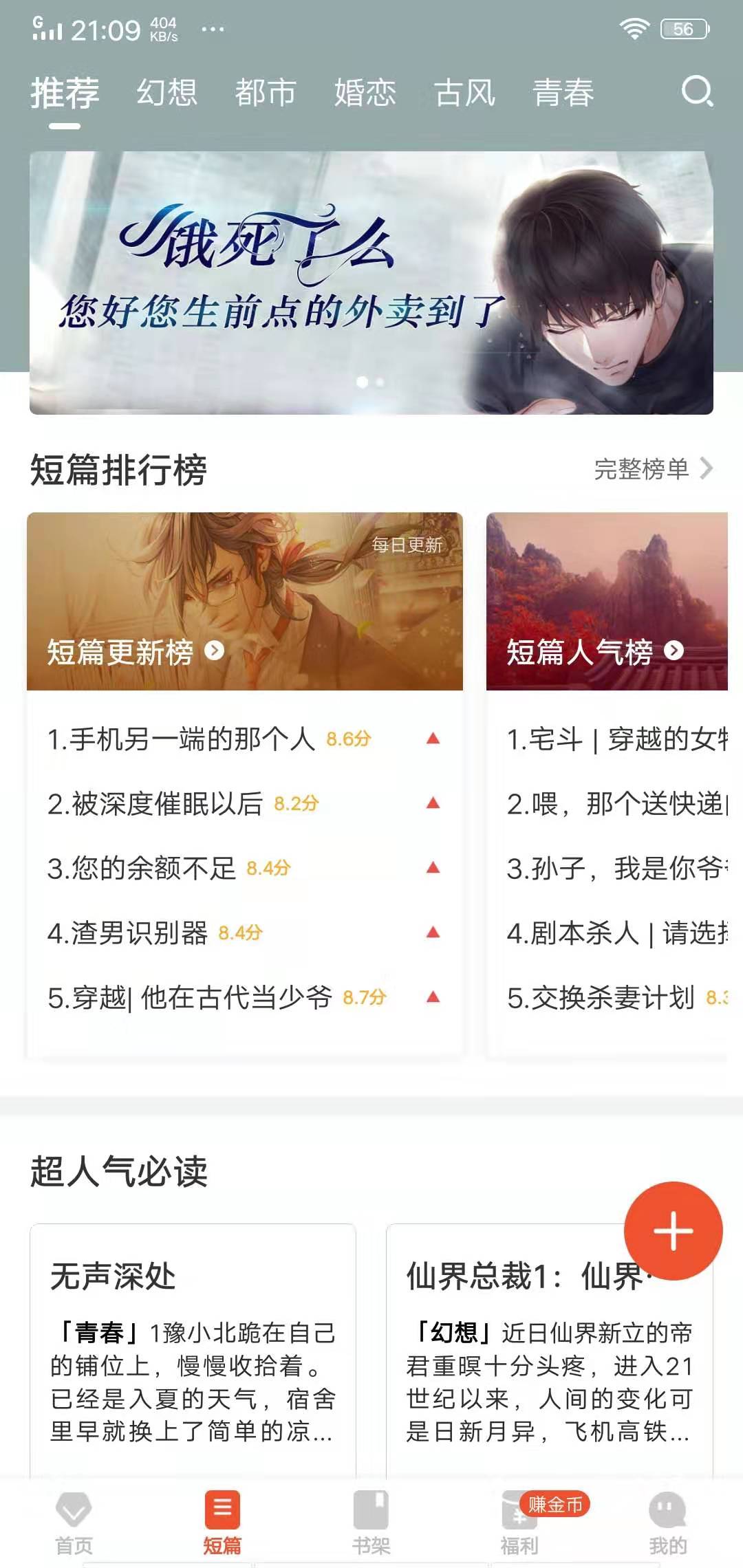
Task: Tap the 福利 welfare icon
Action: click(x=519, y=1516)
